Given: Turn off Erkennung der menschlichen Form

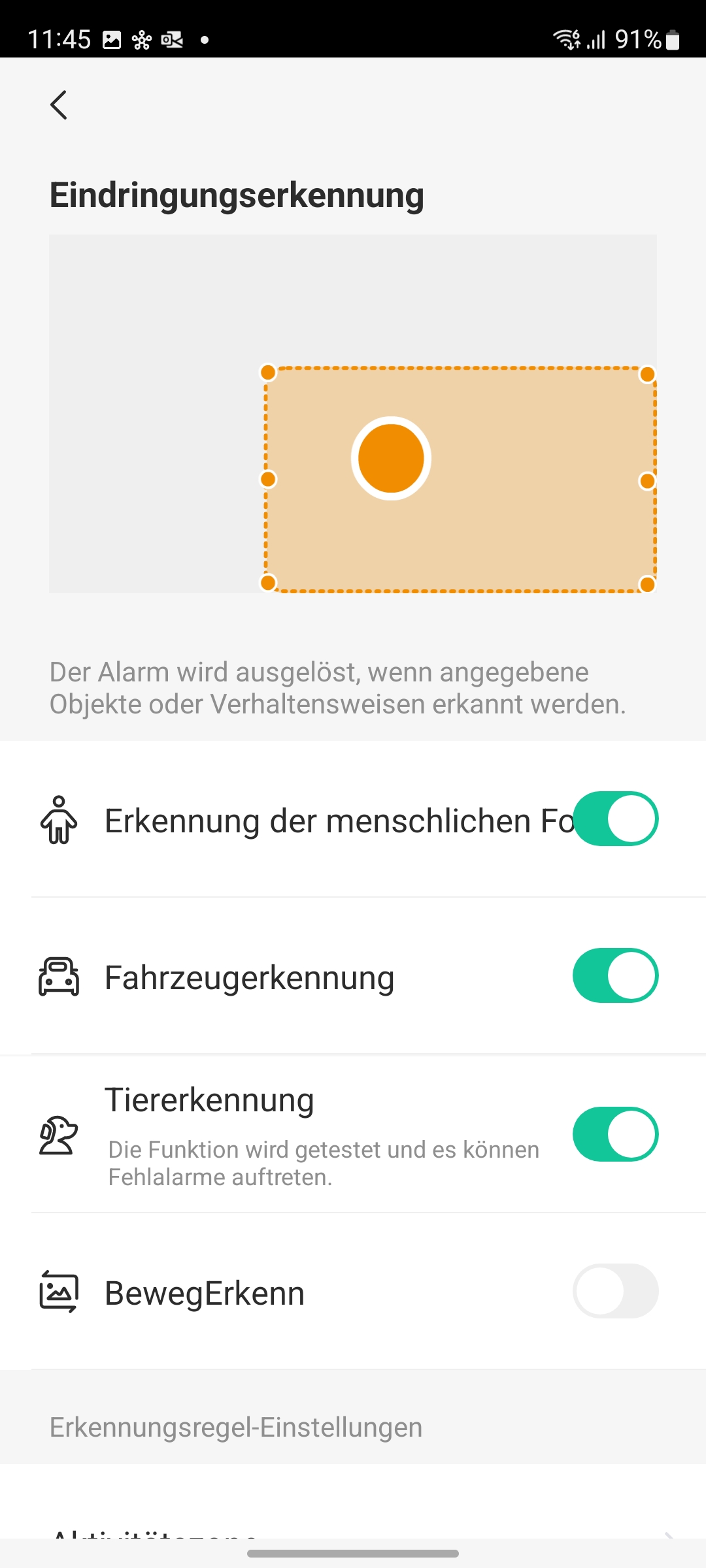Looking at the screenshot, I should point(615,819).
